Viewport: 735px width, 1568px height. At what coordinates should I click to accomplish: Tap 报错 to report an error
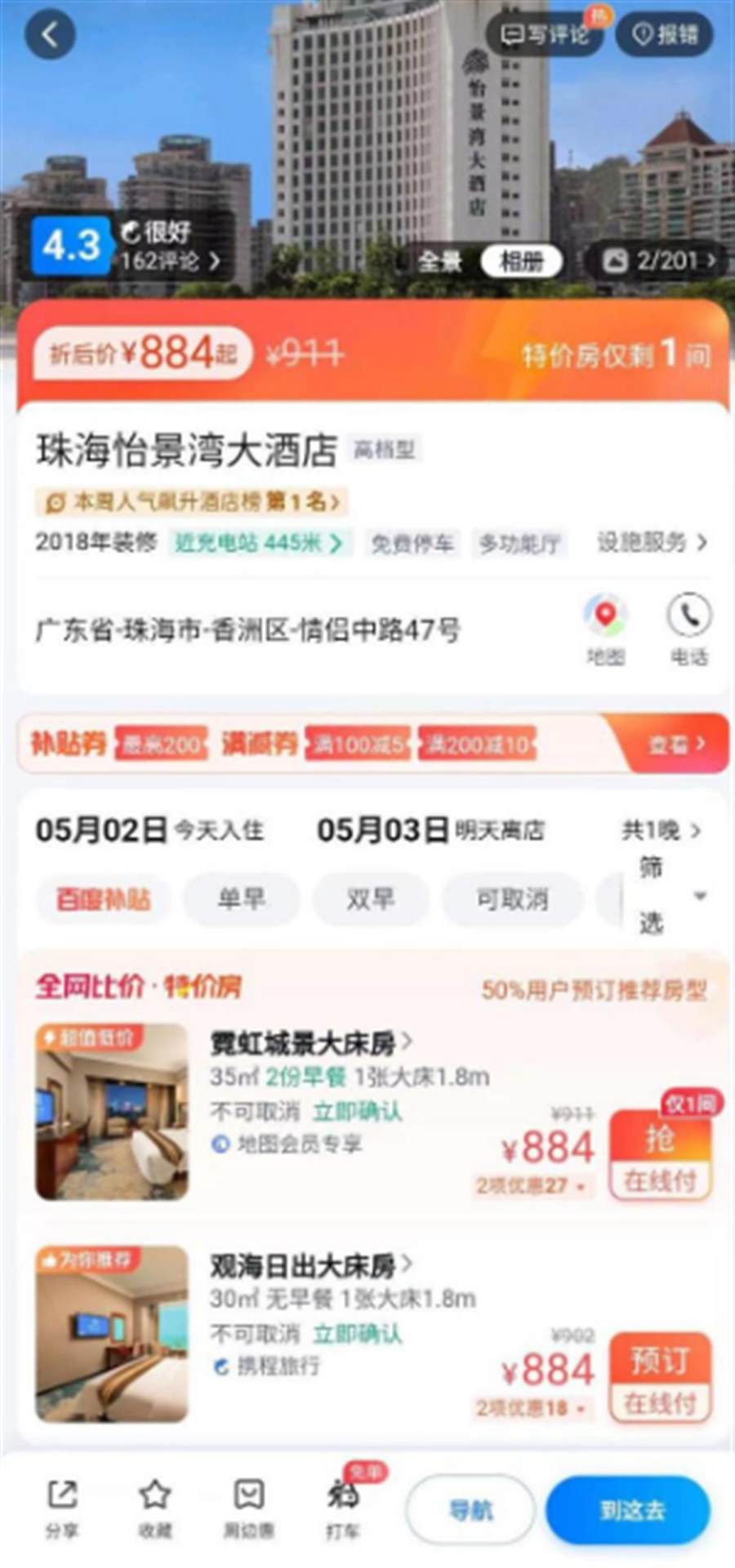[x=666, y=34]
